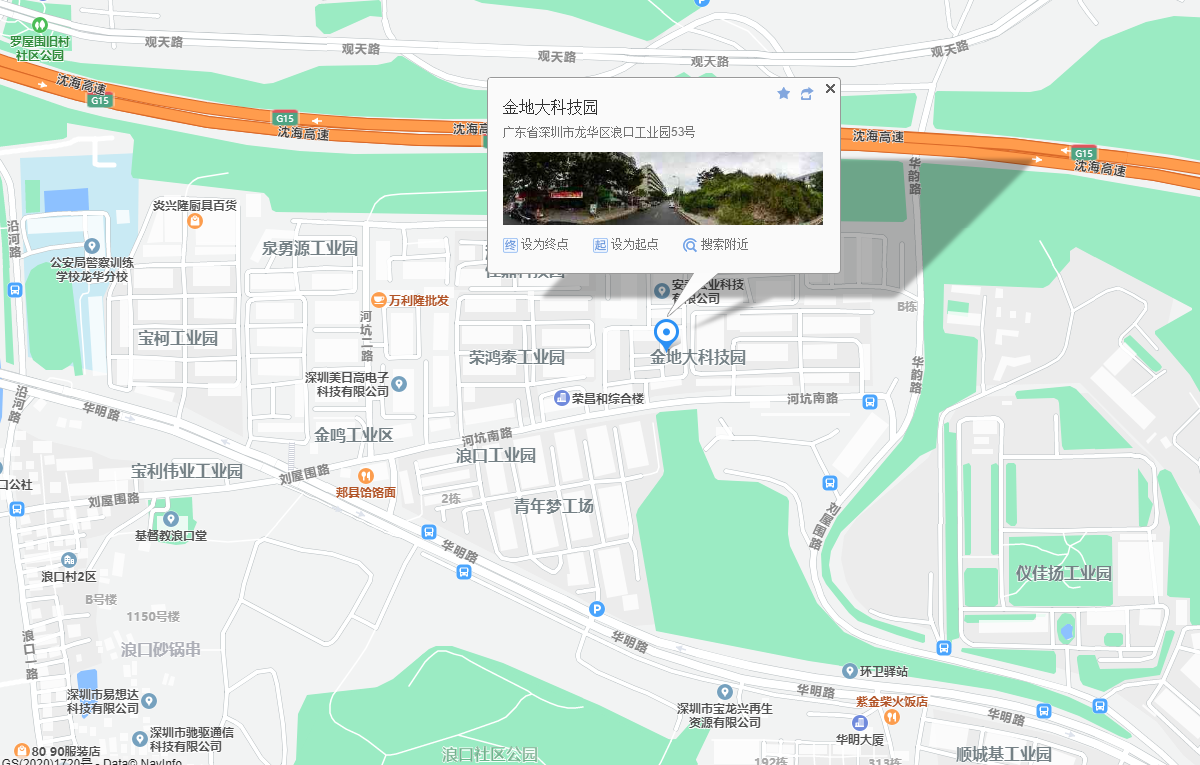The height and width of the screenshot is (765, 1200).
Task: Select the parking lot marker on 华明路
Action: 597,608
